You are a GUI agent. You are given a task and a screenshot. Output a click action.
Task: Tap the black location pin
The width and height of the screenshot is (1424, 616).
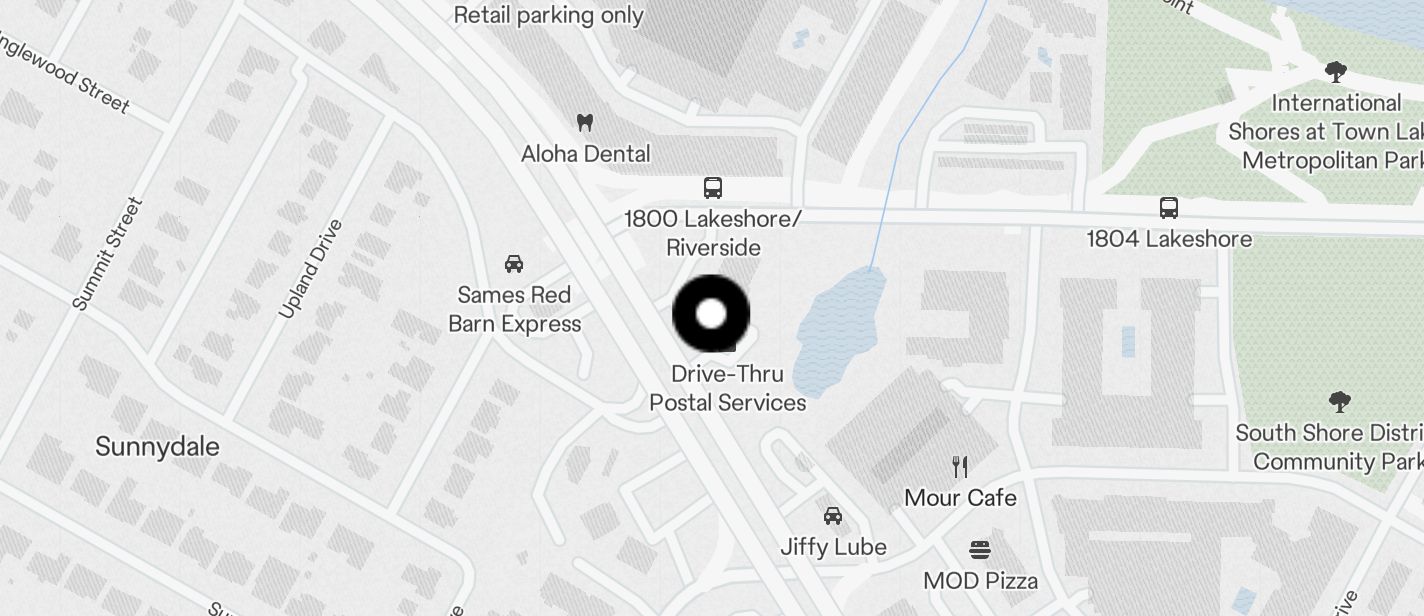tap(711, 314)
